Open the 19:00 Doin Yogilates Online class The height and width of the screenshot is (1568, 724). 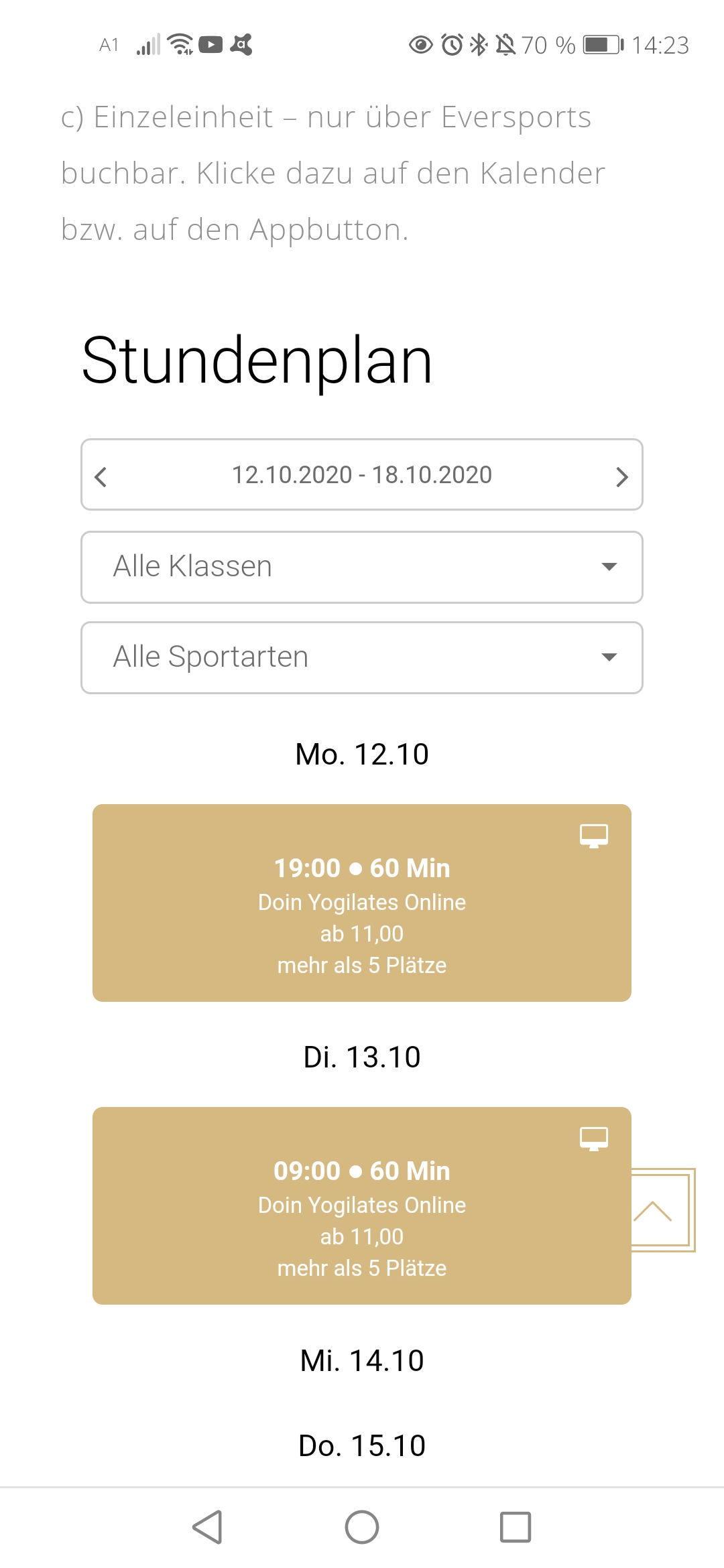(x=362, y=903)
